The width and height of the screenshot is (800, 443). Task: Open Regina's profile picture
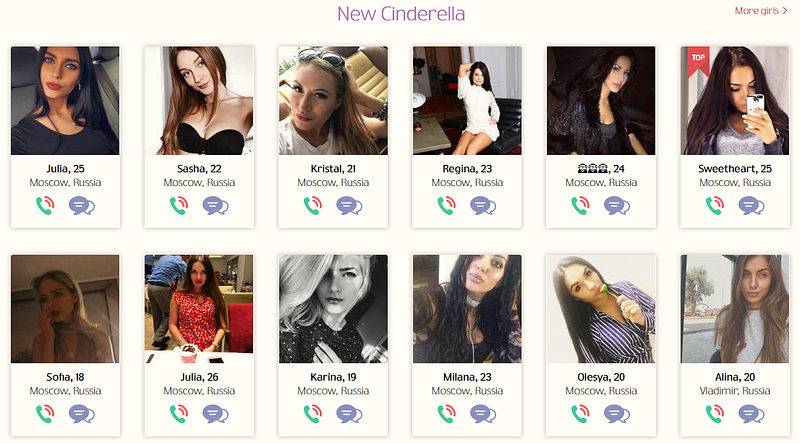[x=467, y=100]
